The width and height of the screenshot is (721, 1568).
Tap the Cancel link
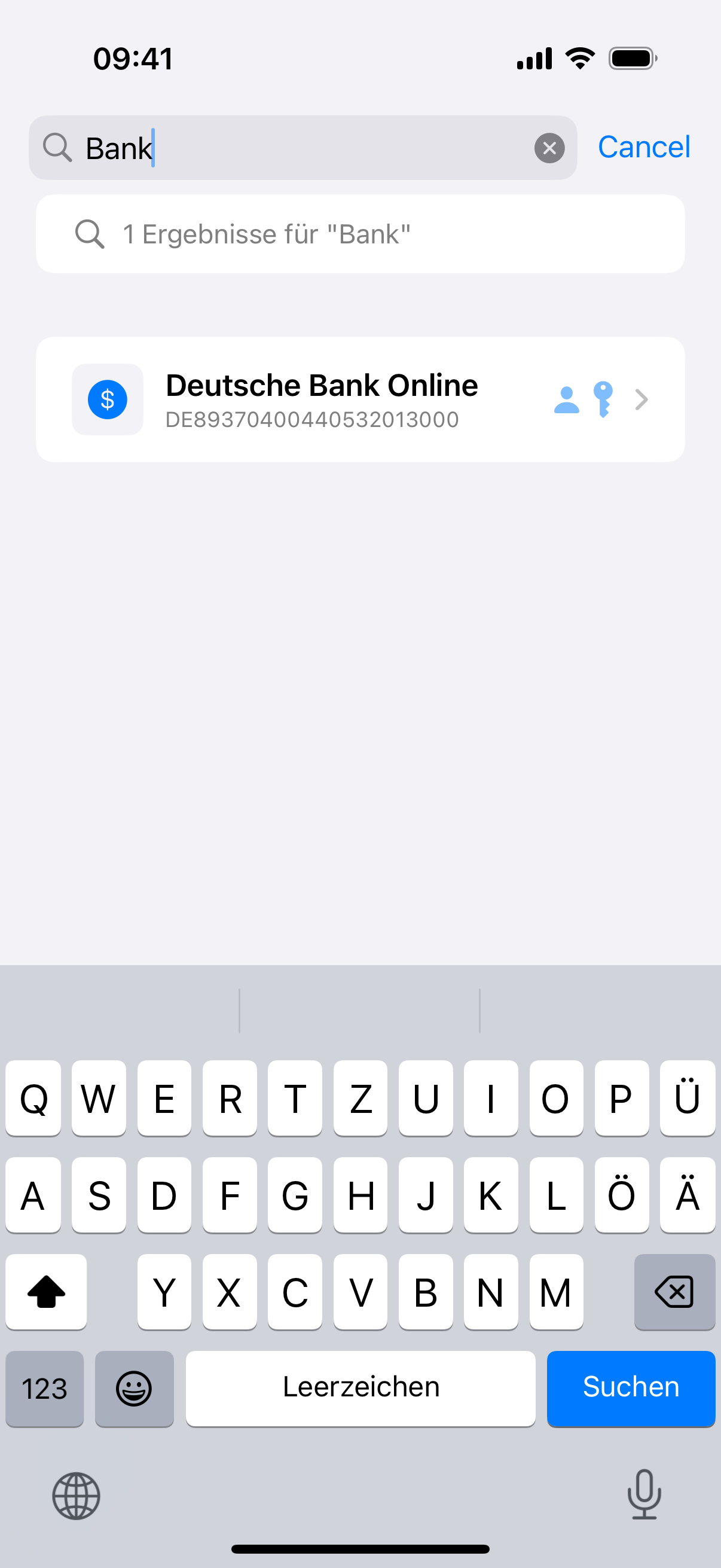[x=643, y=147]
